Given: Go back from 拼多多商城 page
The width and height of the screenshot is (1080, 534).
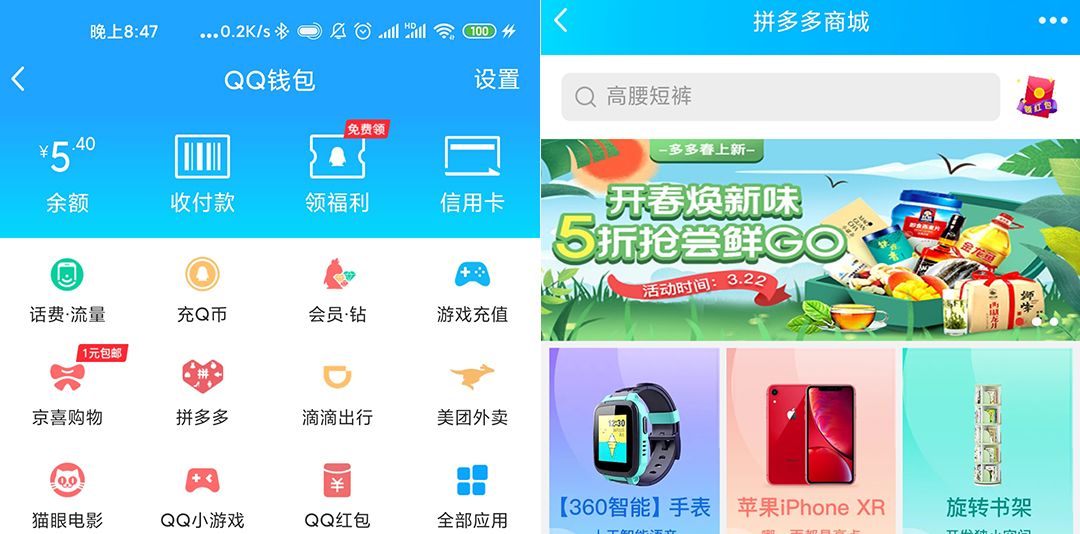Looking at the screenshot, I should 561,21.
